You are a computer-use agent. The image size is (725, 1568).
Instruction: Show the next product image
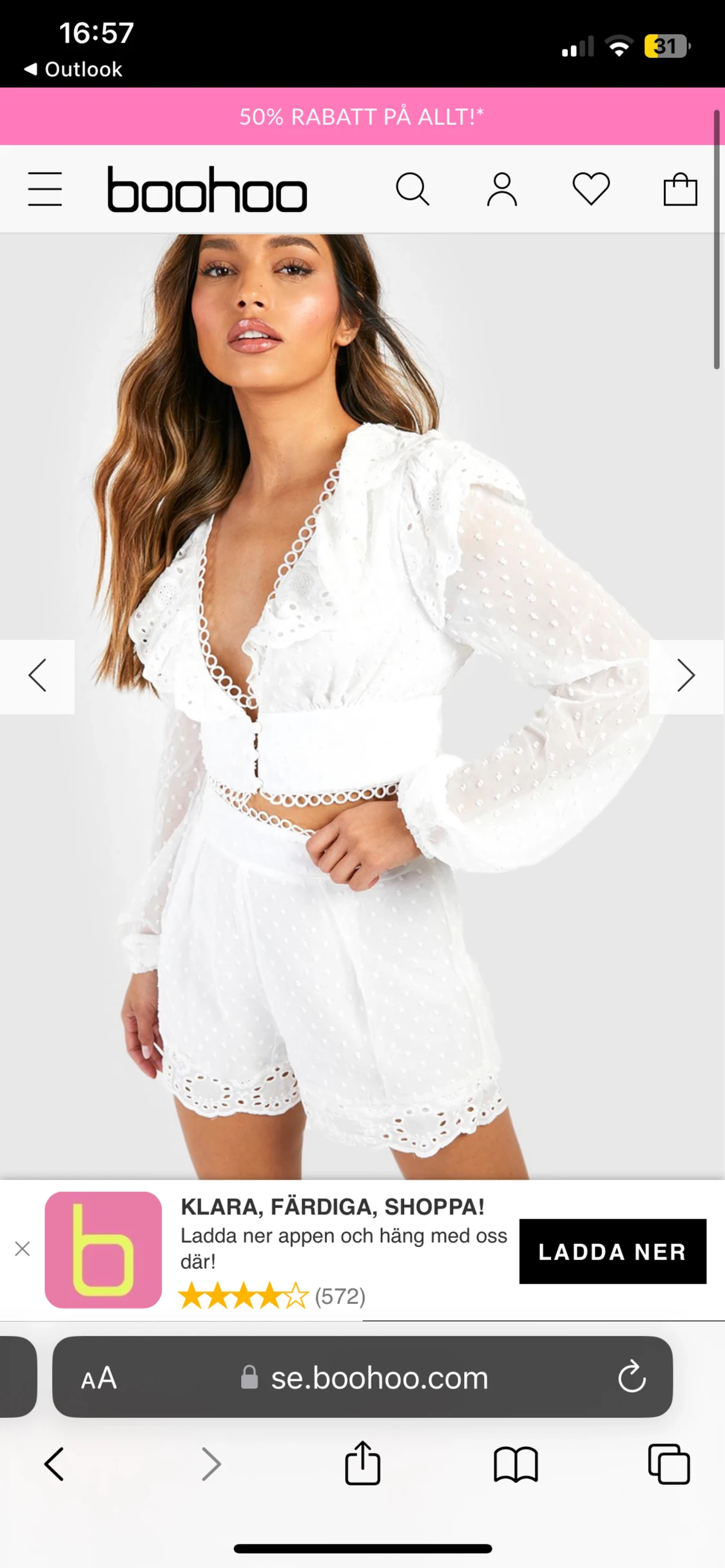[686, 676]
